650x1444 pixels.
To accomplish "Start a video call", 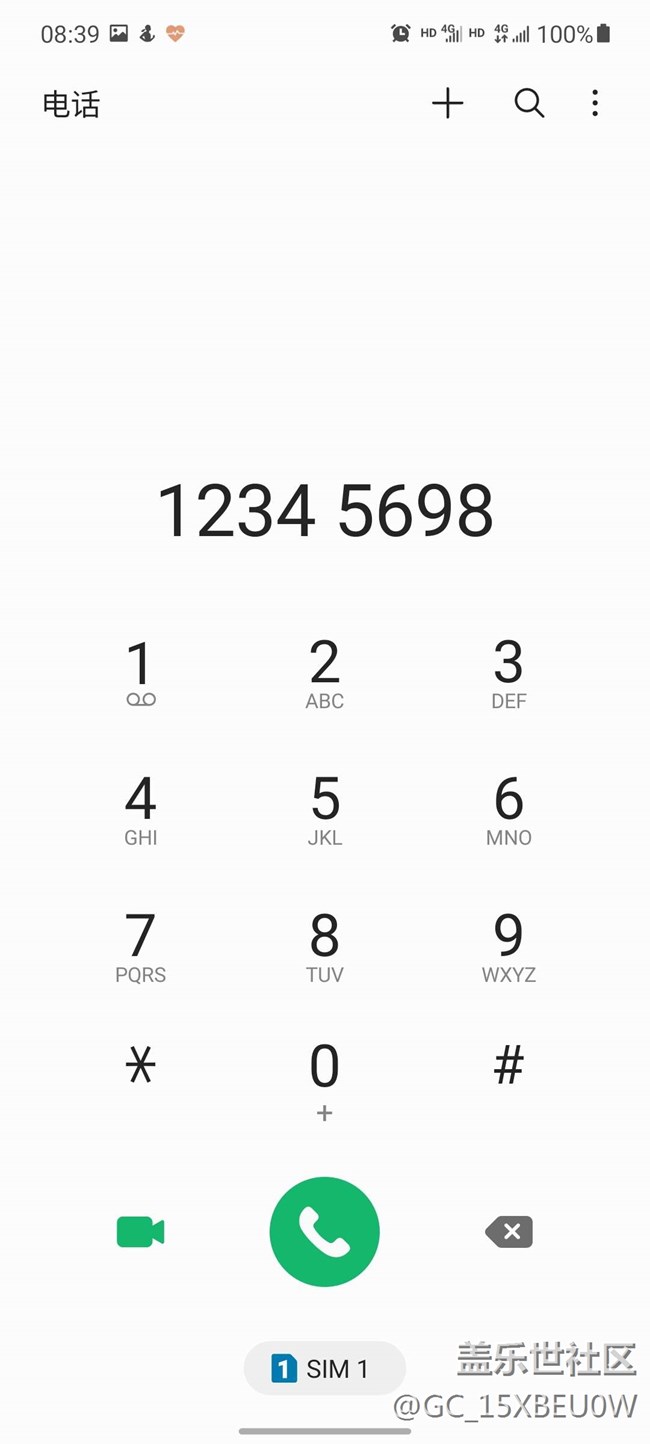I will coord(140,1232).
